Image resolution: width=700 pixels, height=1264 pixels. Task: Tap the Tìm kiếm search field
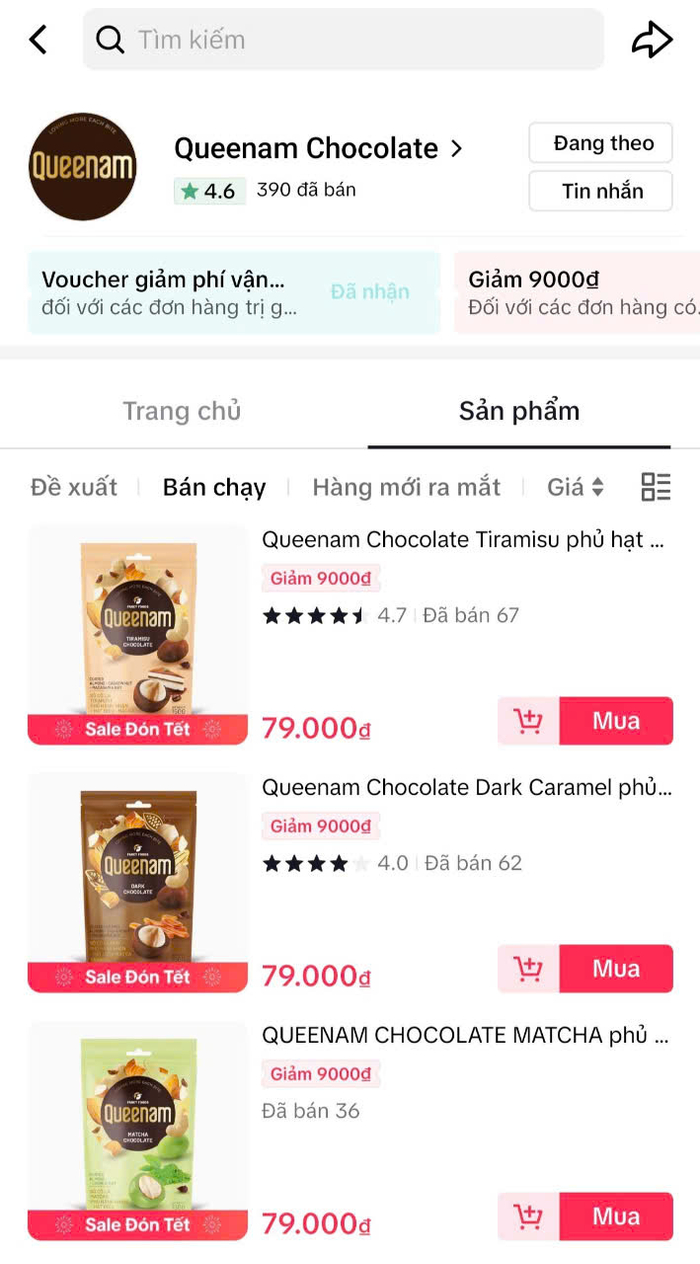coord(343,40)
